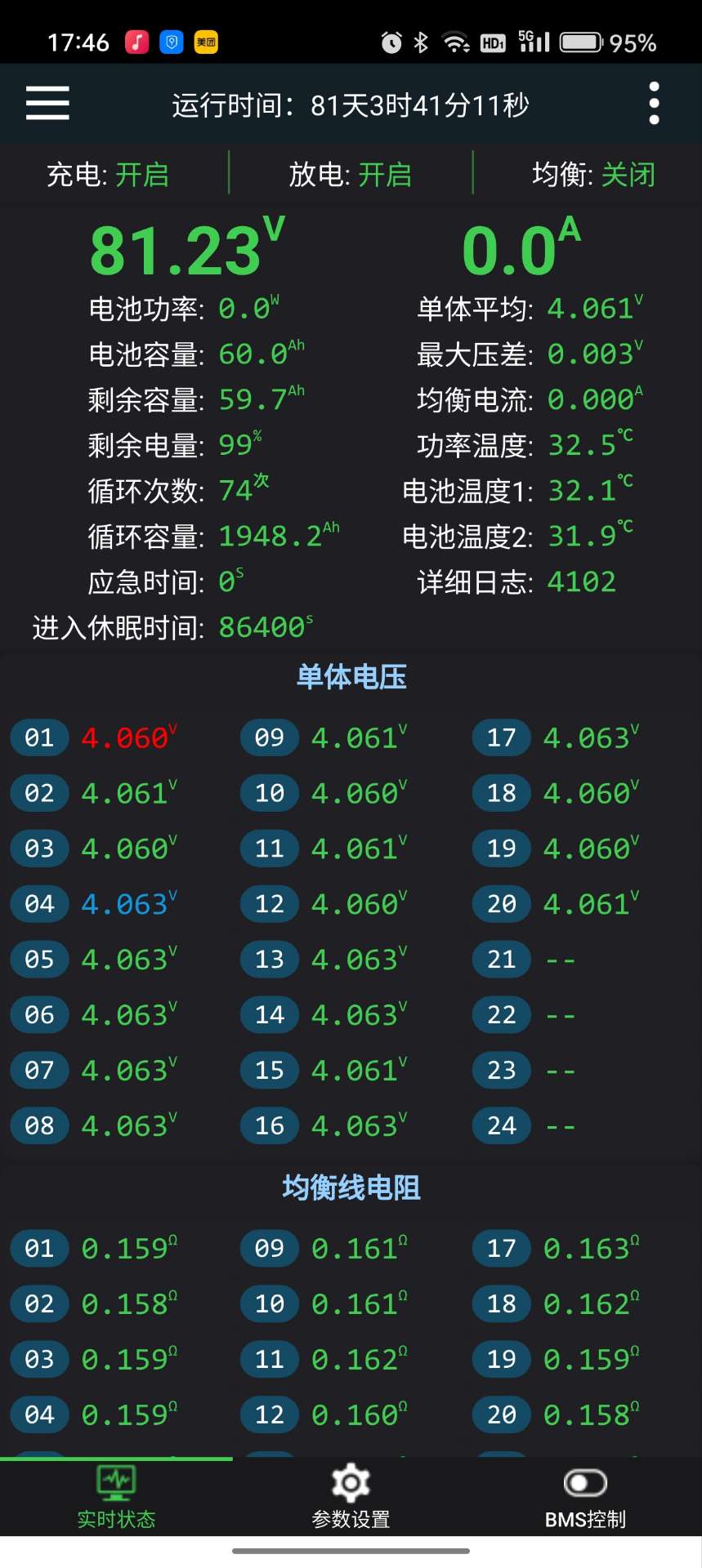
Task: Open the three-dot overflow menu
Action: [x=654, y=104]
